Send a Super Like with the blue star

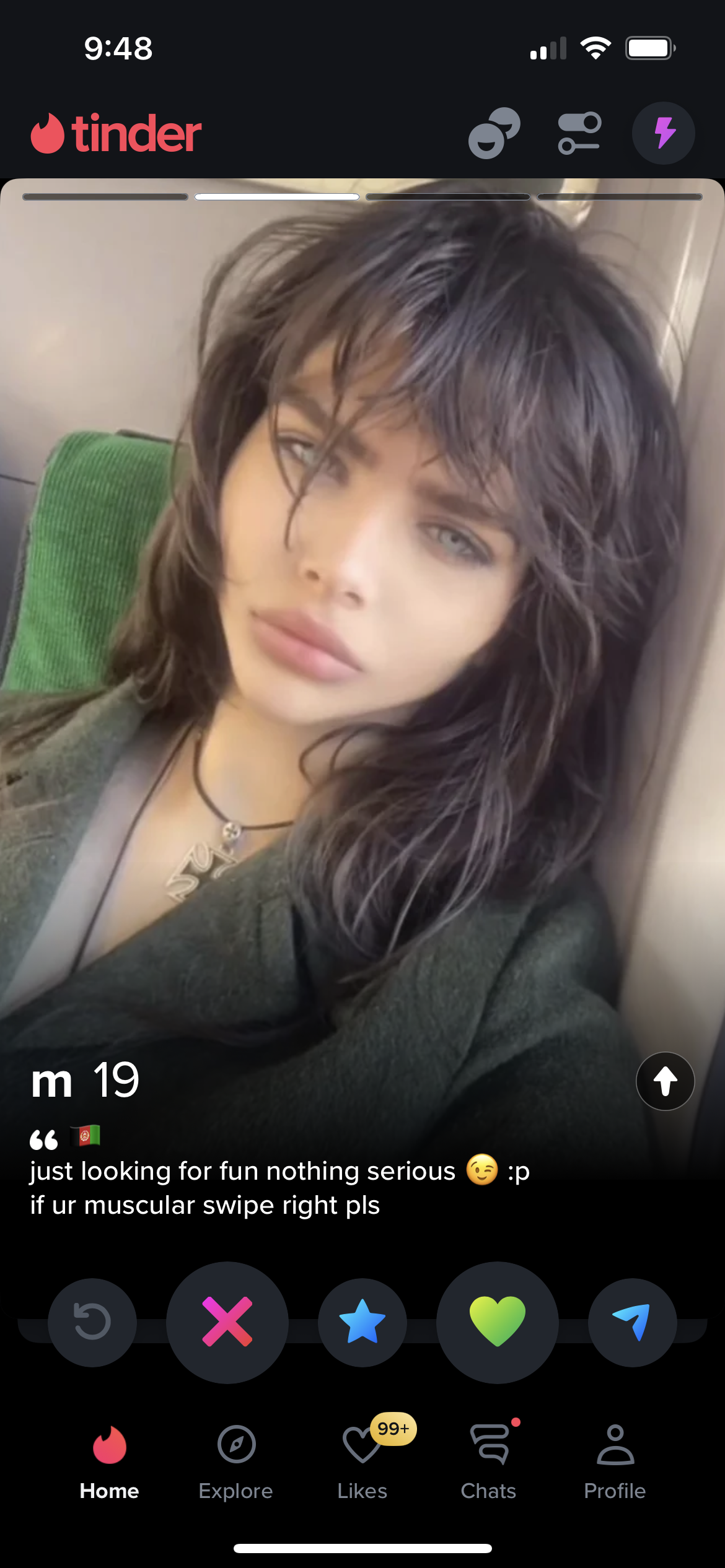click(362, 1322)
